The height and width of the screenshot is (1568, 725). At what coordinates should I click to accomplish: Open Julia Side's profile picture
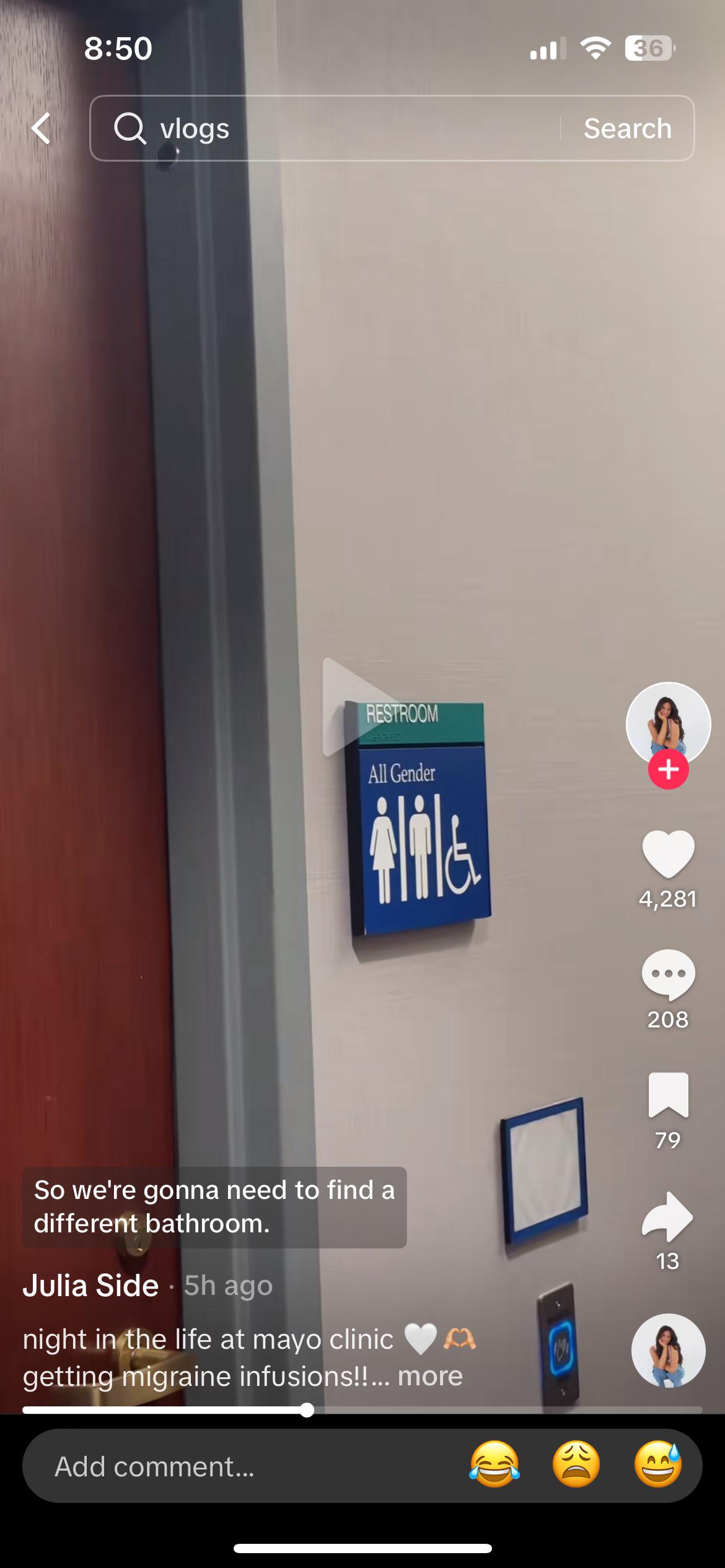[x=668, y=723]
